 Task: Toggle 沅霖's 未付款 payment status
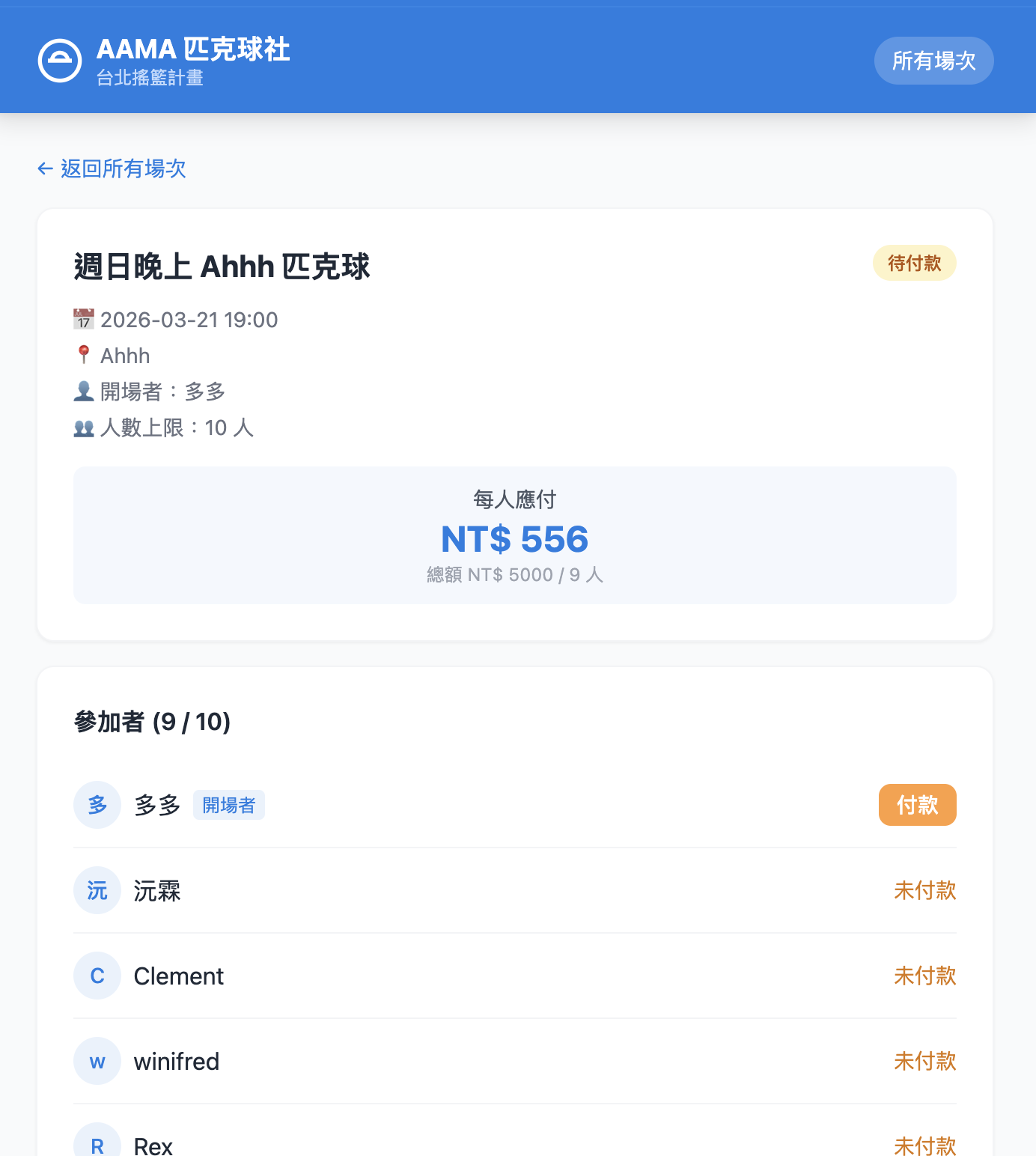point(924,890)
